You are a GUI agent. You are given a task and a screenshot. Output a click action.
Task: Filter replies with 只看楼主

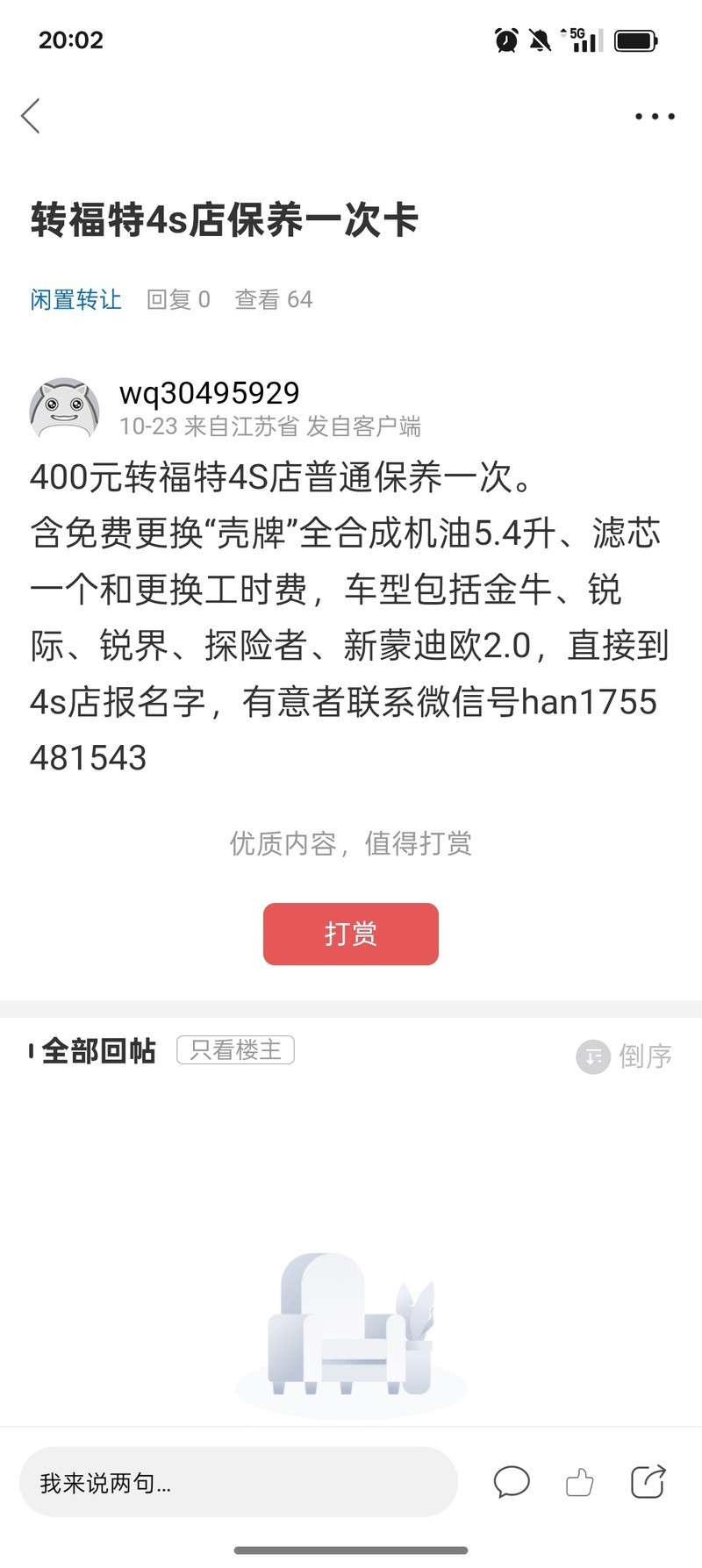point(235,1049)
